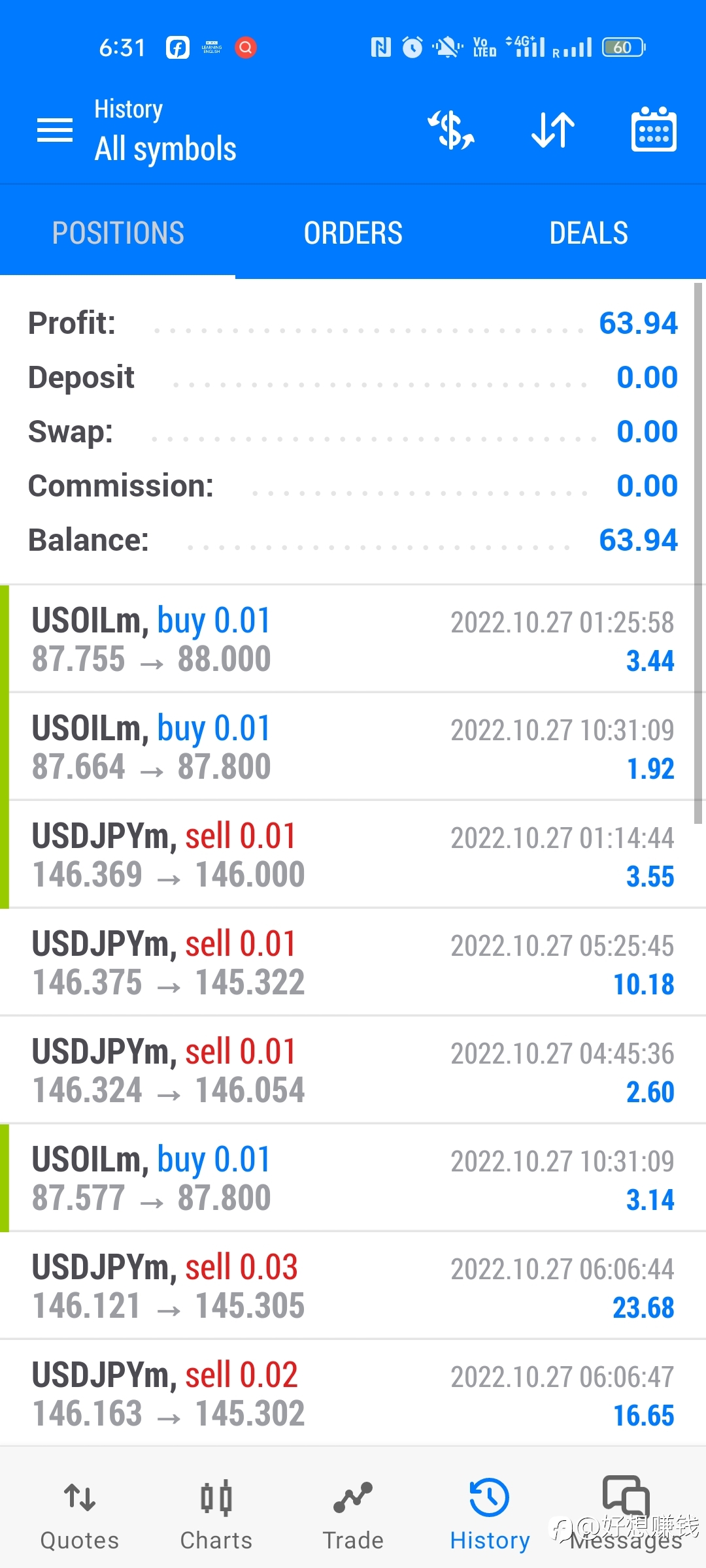The width and height of the screenshot is (706, 1568).
Task: Switch to the Deals tab
Action: (x=588, y=233)
